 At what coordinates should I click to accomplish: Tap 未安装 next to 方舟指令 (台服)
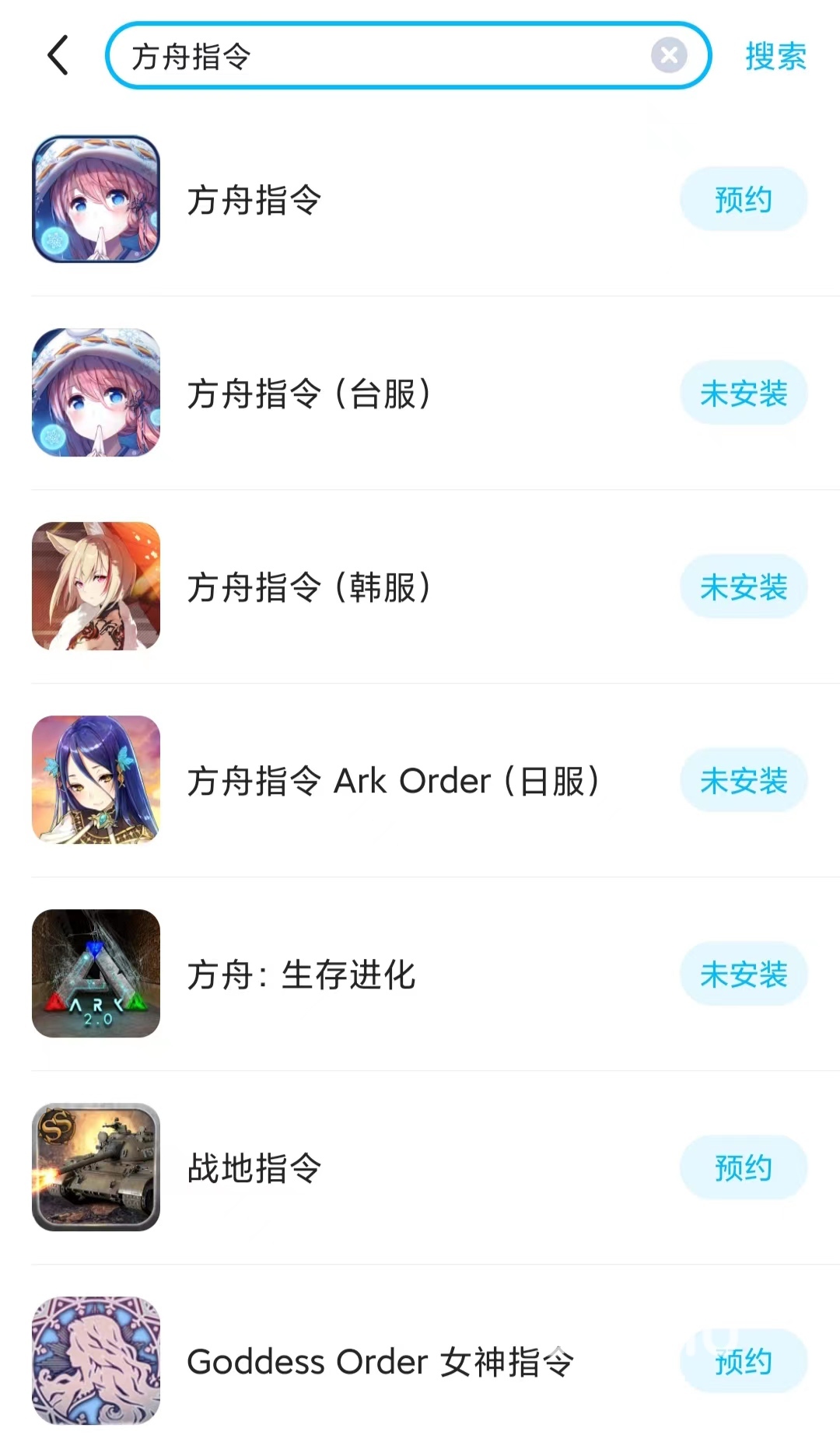point(743,394)
